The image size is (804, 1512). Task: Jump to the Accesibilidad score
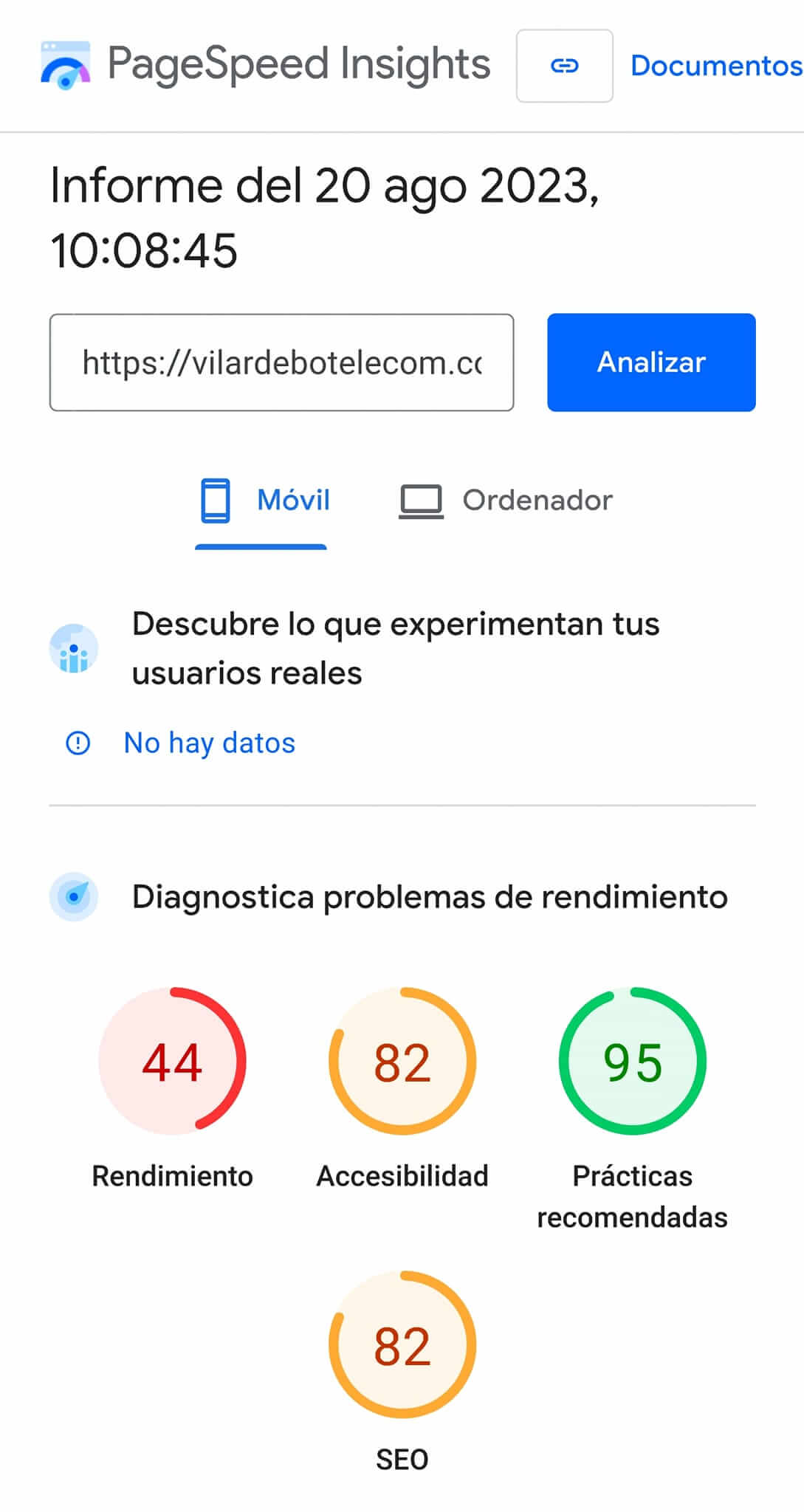point(402,1061)
